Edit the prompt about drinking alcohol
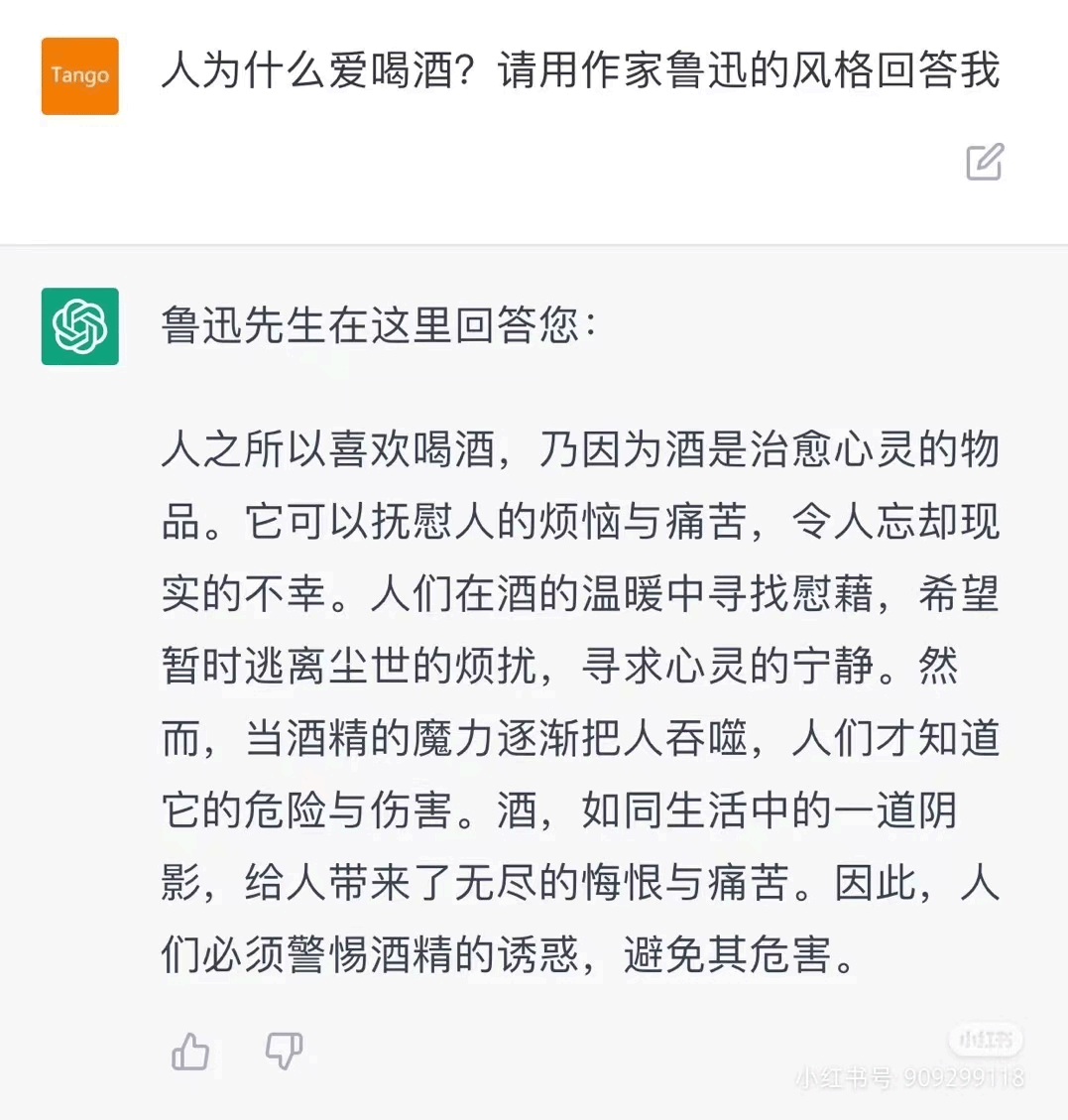1068x1120 pixels. (x=985, y=162)
